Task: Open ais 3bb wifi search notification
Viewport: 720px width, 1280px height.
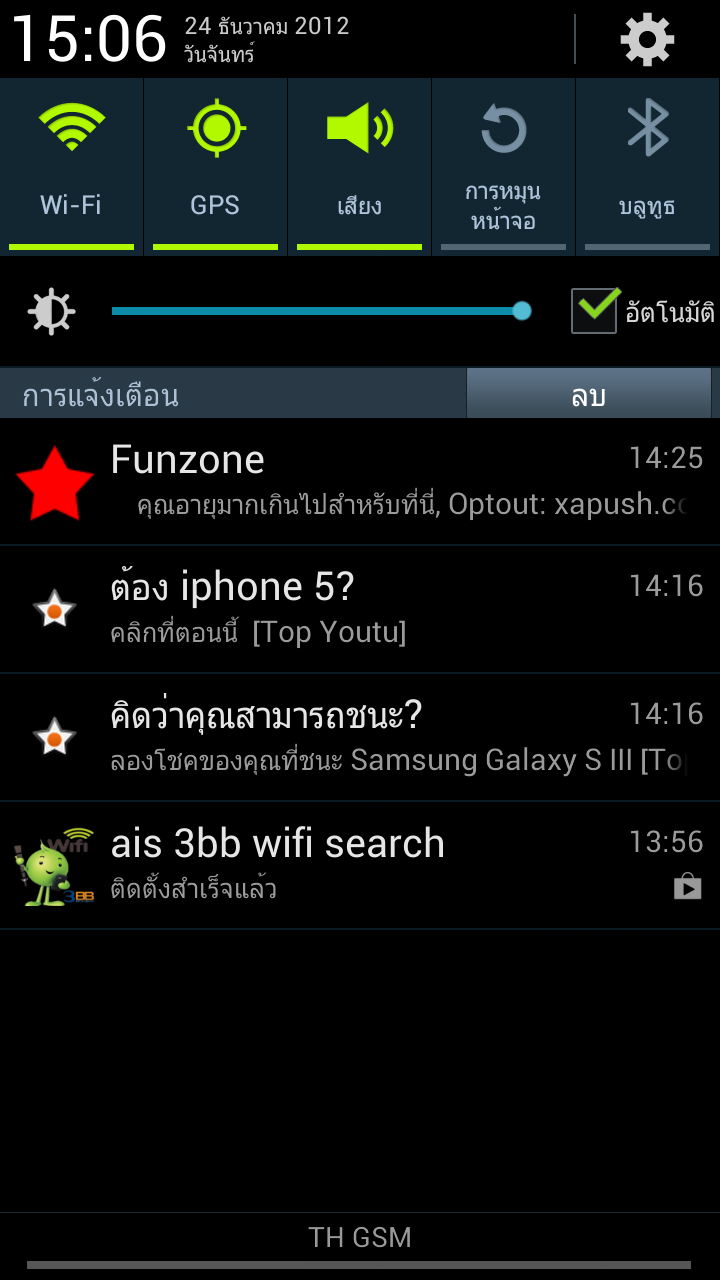Action: (360, 865)
